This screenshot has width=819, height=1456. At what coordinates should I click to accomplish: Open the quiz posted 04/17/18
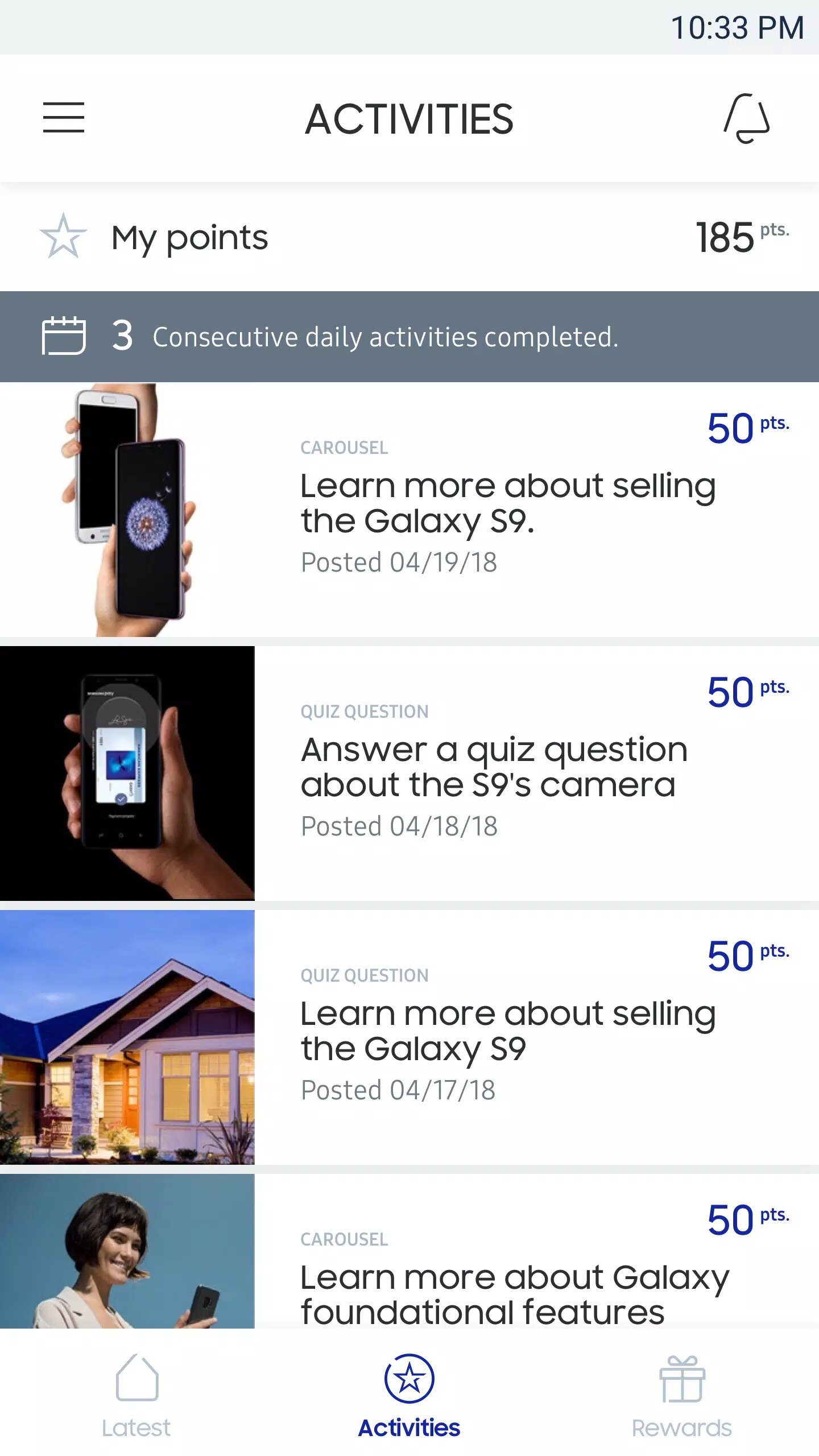click(x=409, y=1037)
